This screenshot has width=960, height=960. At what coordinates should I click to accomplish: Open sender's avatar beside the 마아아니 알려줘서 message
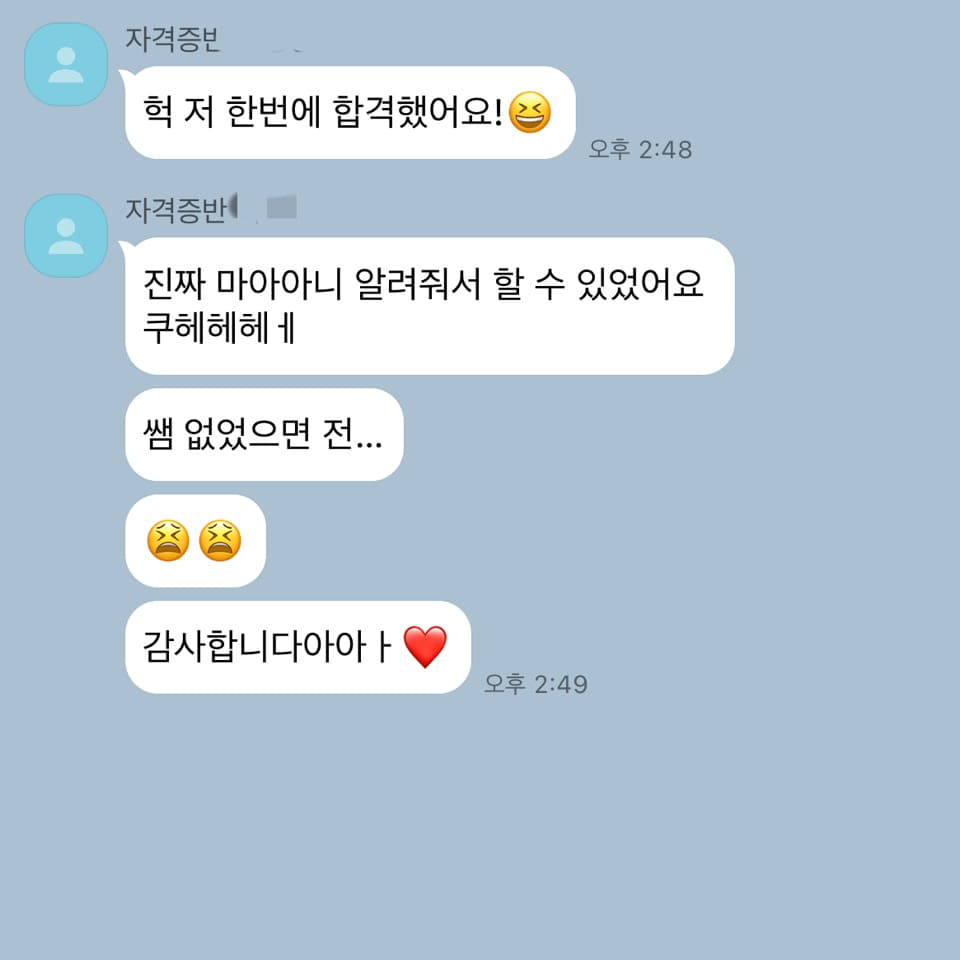pos(66,235)
